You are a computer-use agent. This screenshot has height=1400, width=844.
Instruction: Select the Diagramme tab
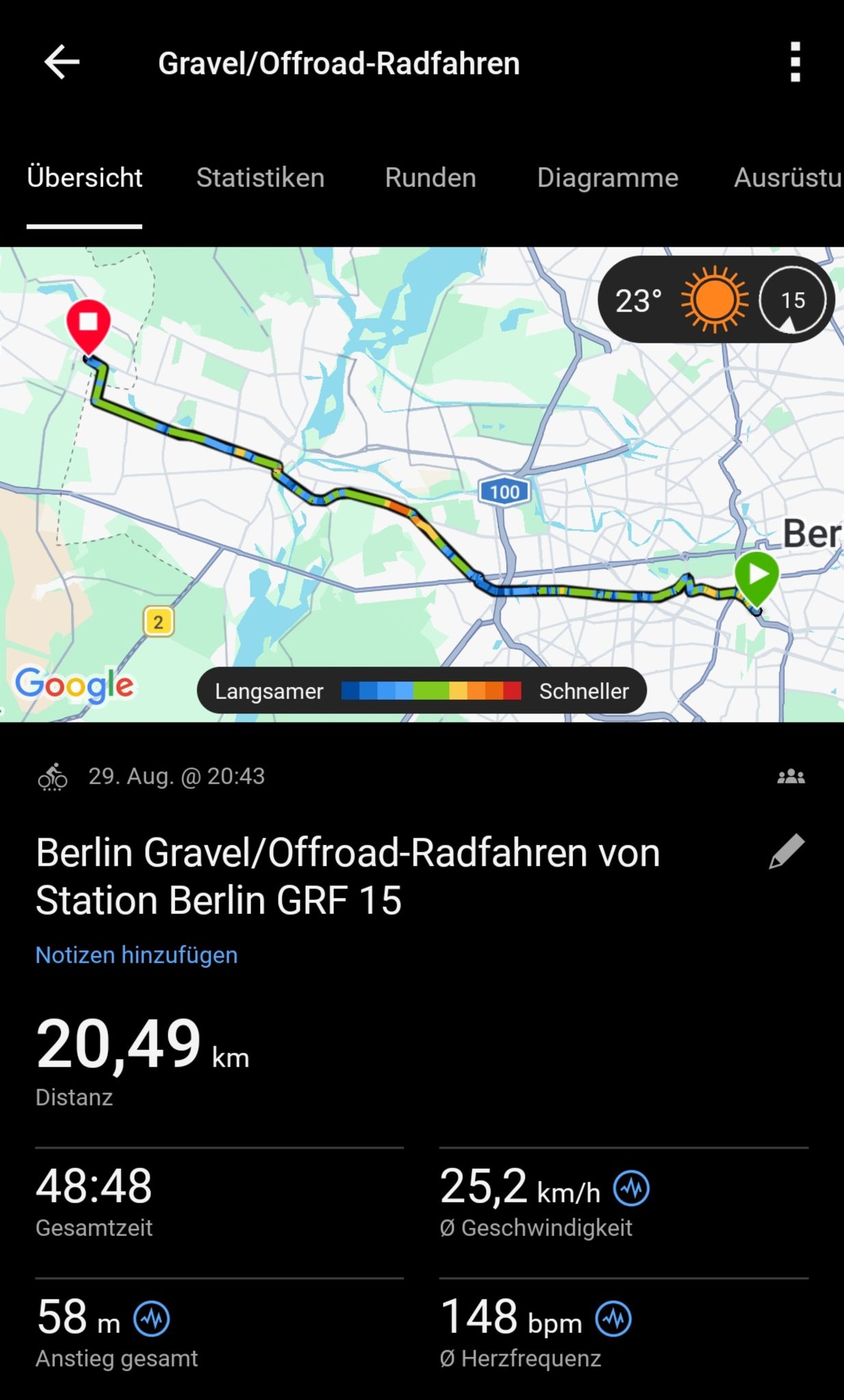tap(608, 178)
